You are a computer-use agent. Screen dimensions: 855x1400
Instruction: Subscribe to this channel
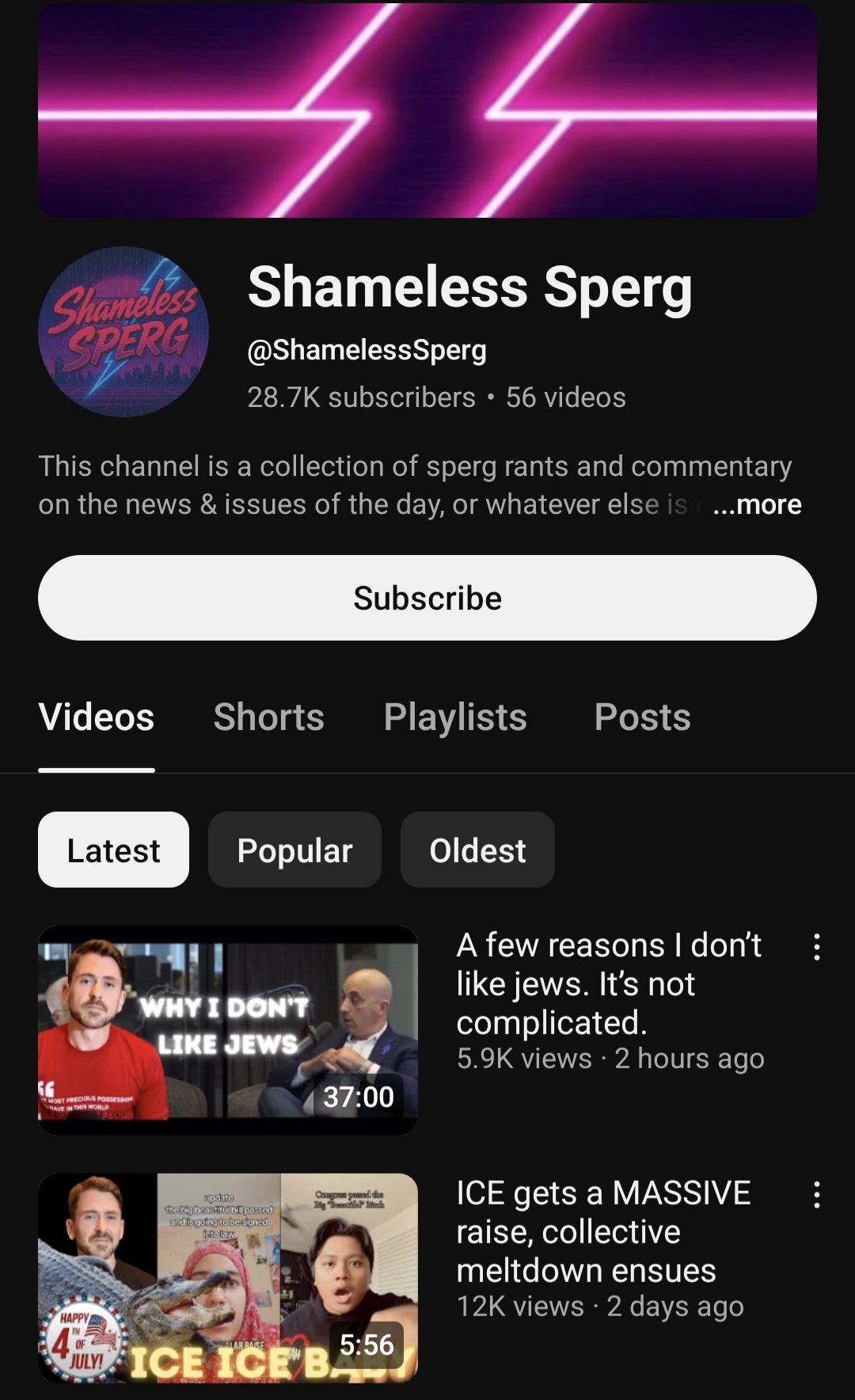coord(427,598)
